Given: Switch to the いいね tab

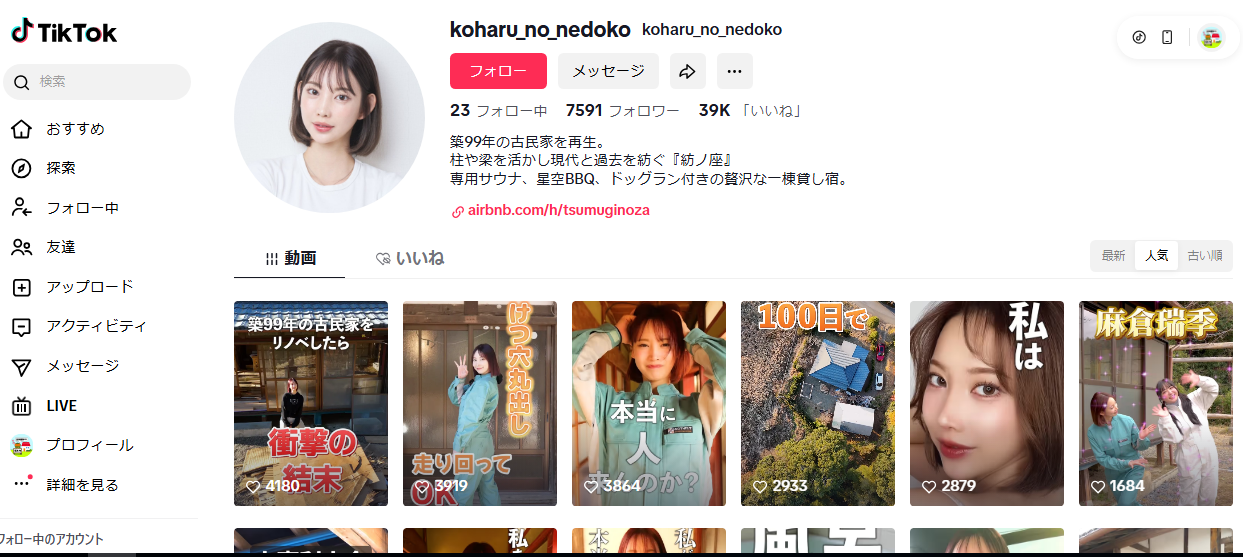Looking at the screenshot, I should pos(410,258).
